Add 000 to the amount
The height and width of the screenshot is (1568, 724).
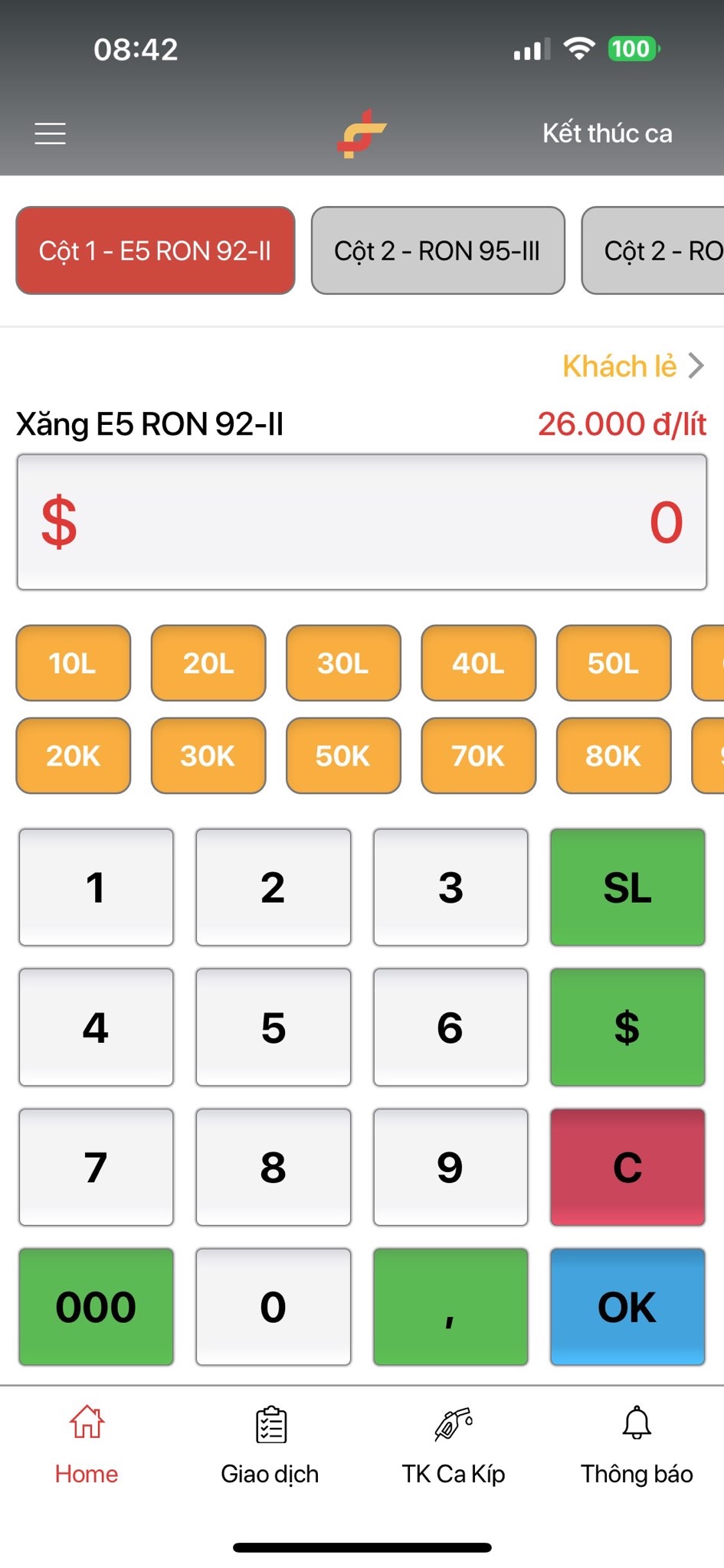coord(96,1307)
